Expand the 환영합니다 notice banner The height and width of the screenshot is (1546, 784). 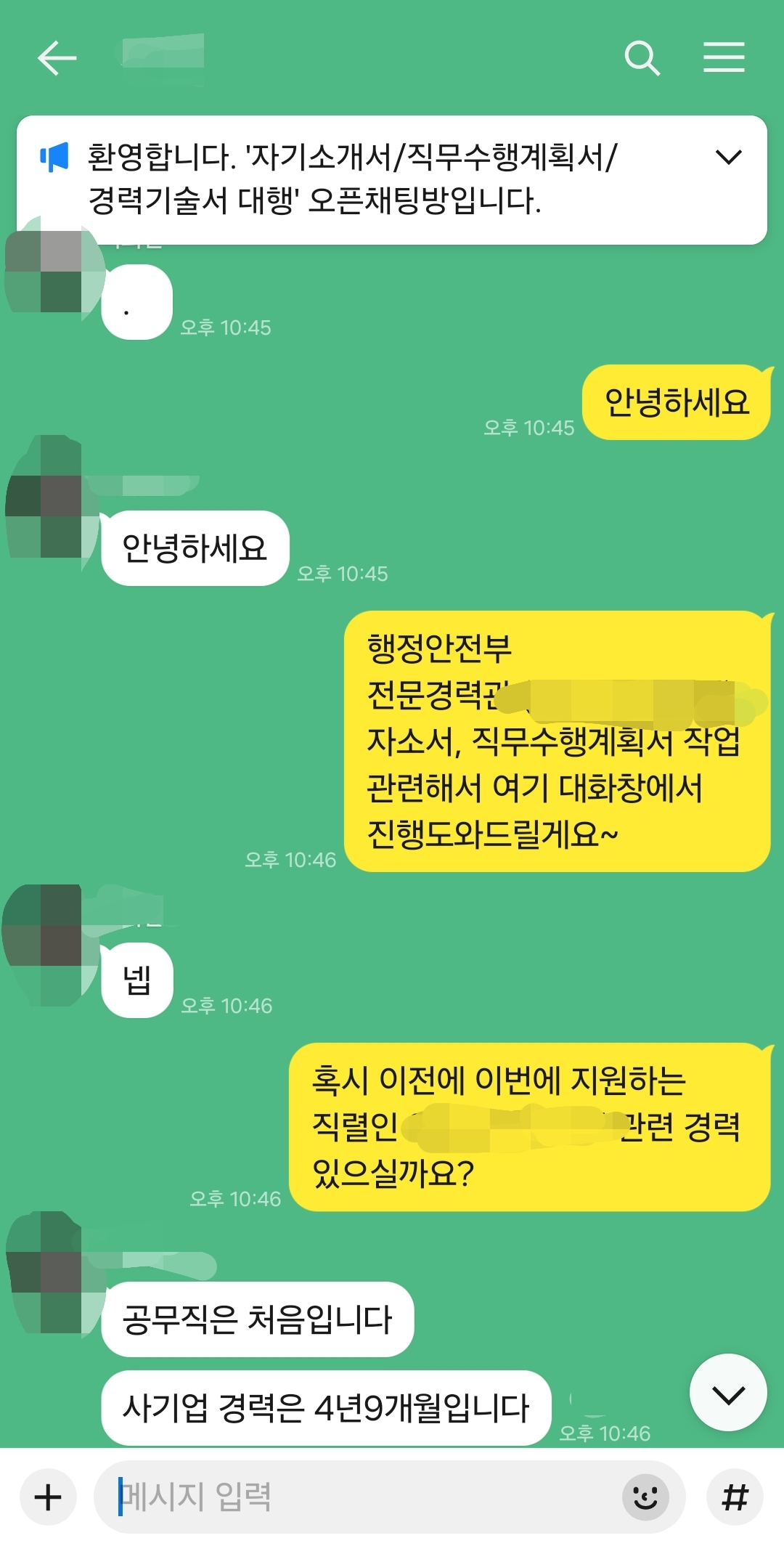pos(728,157)
